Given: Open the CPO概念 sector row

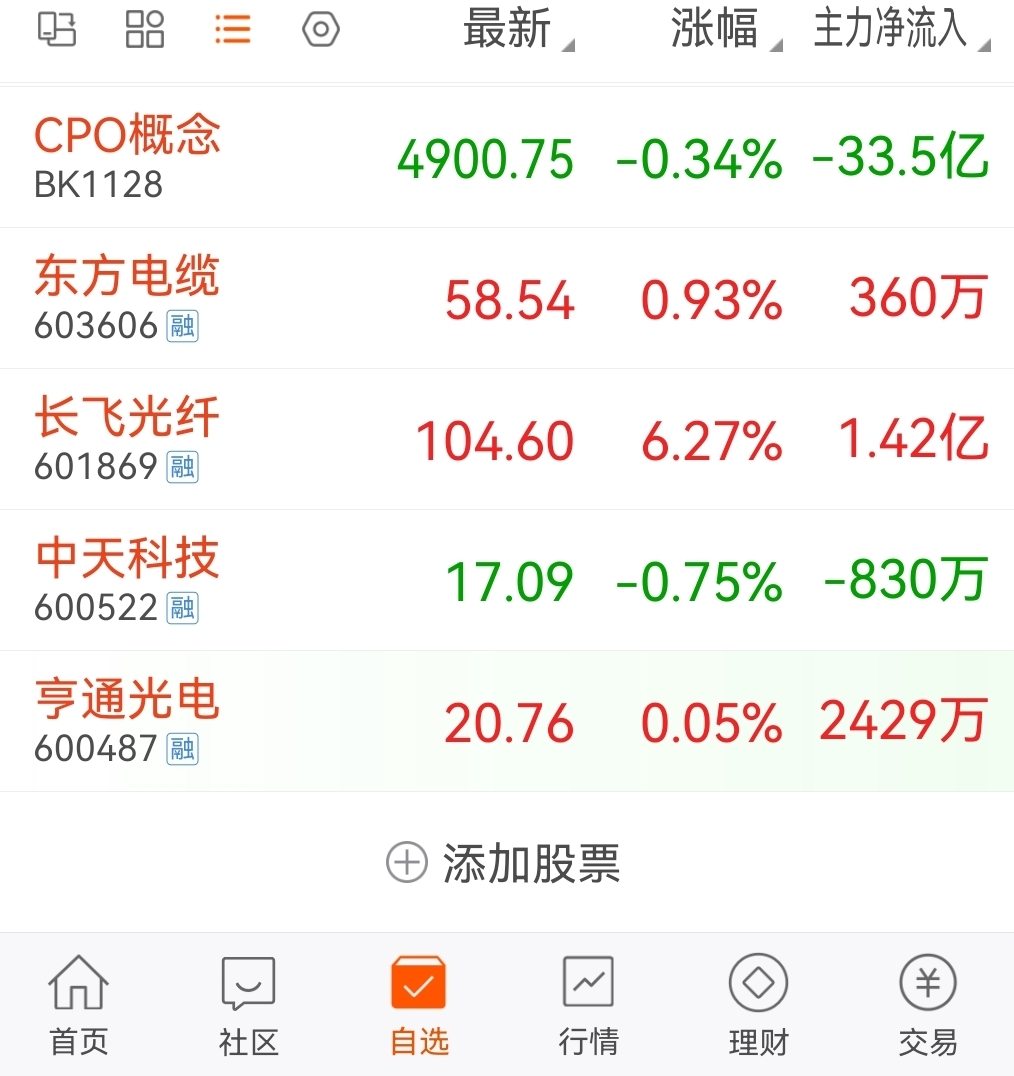Looking at the screenshot, I should click(128, 157).
